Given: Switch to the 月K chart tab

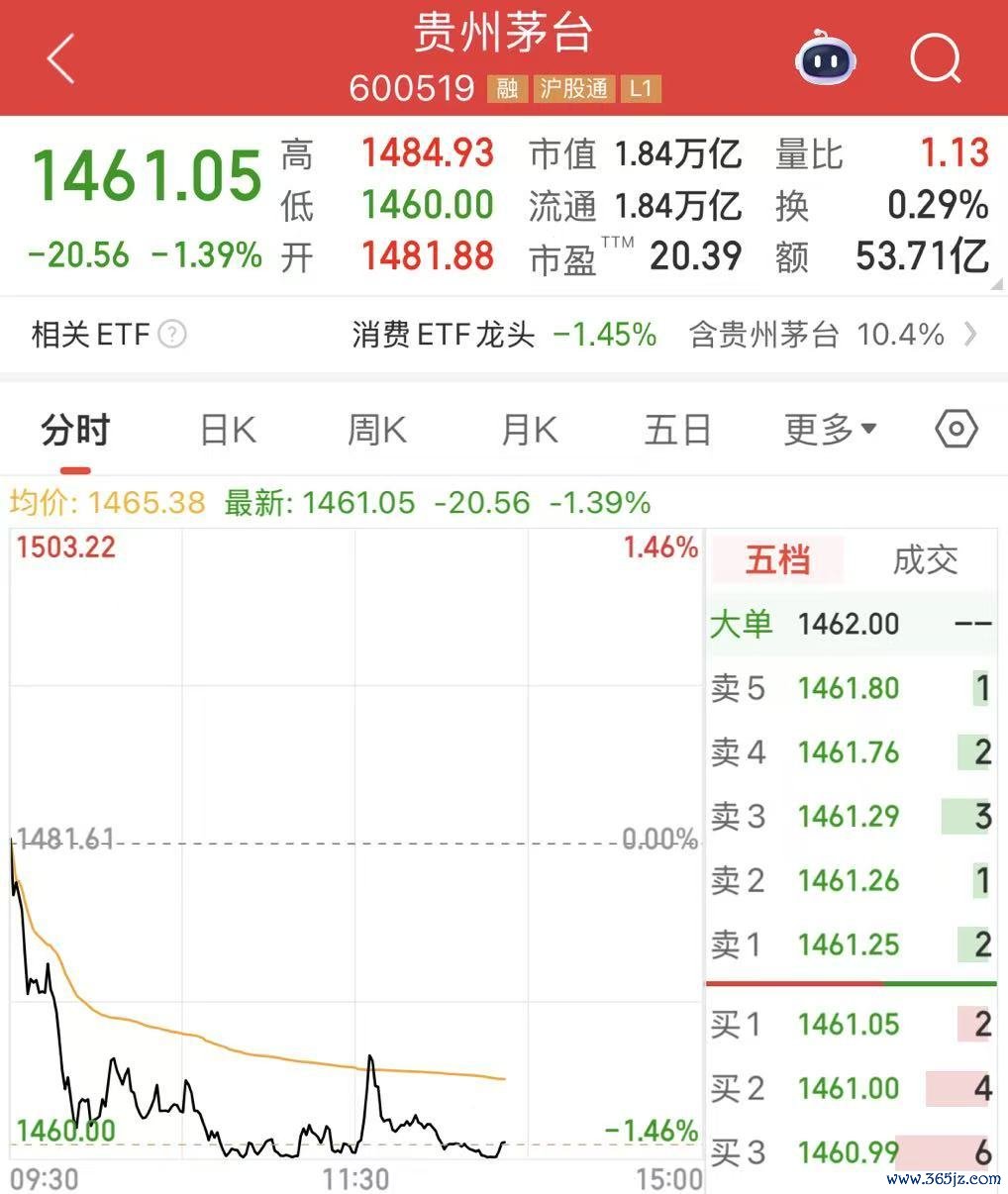Looking at the screenshot, I should (x=530, y=431).
